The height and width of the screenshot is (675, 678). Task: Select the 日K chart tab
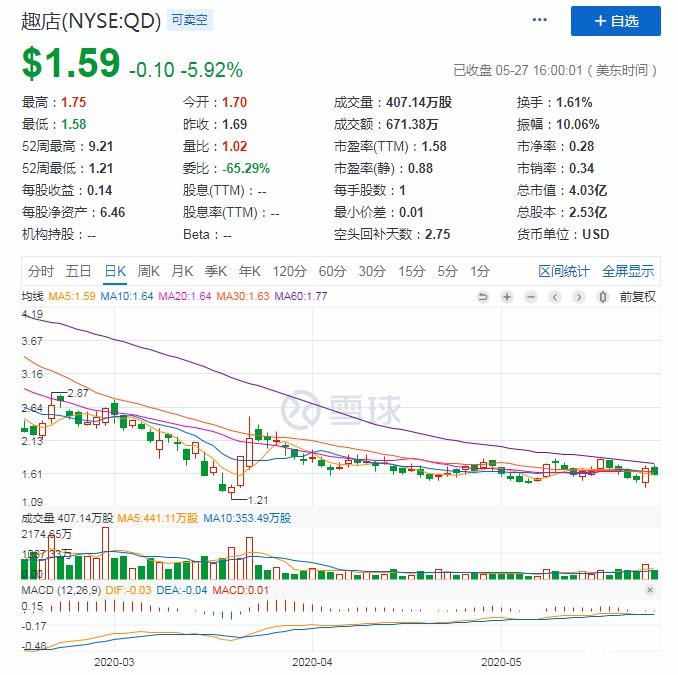114,271
